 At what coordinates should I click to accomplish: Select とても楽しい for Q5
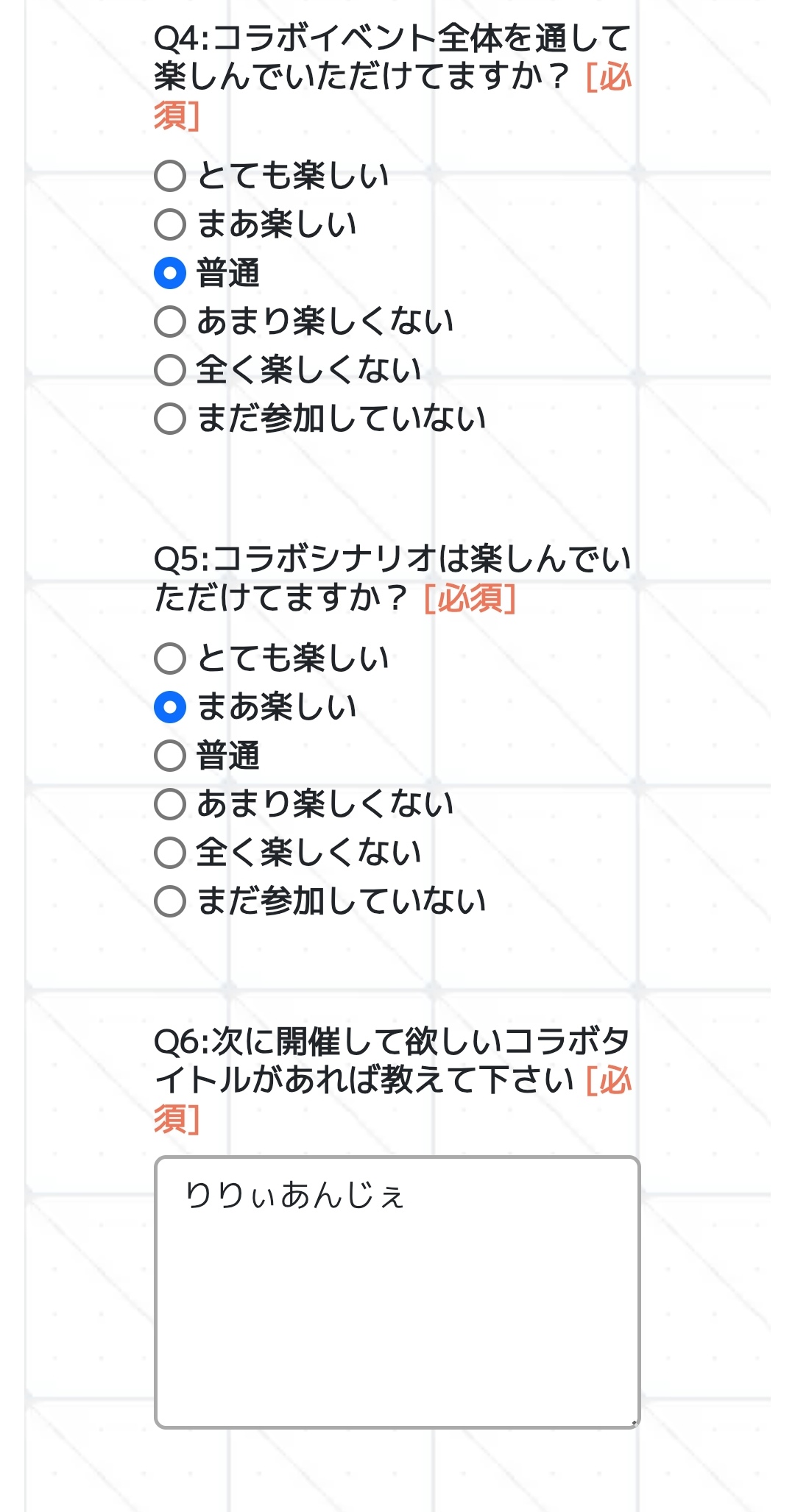click(170, 659)
